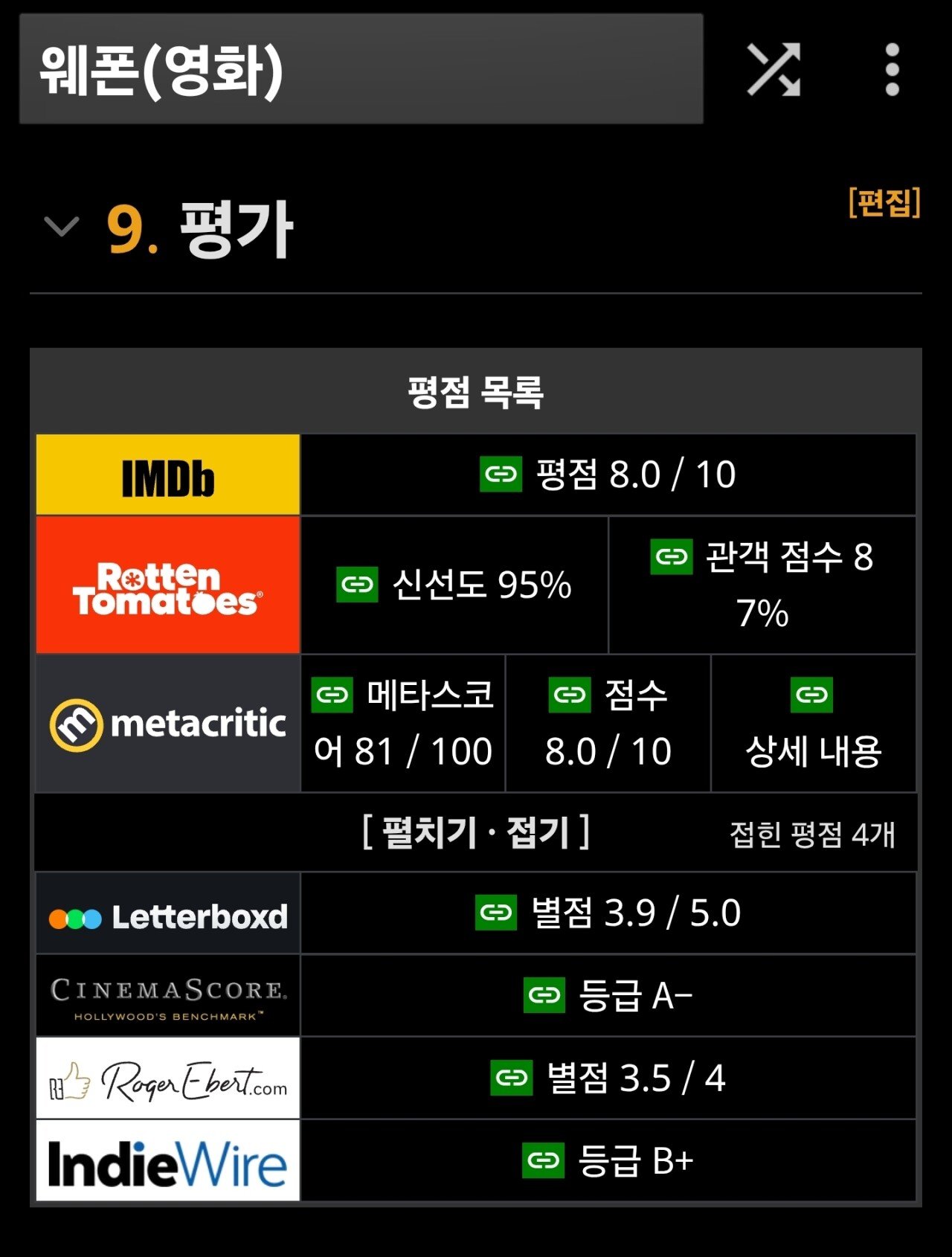
Task: Tap the search field showing 웨폰(영화)
Action: tap(361, 69)
